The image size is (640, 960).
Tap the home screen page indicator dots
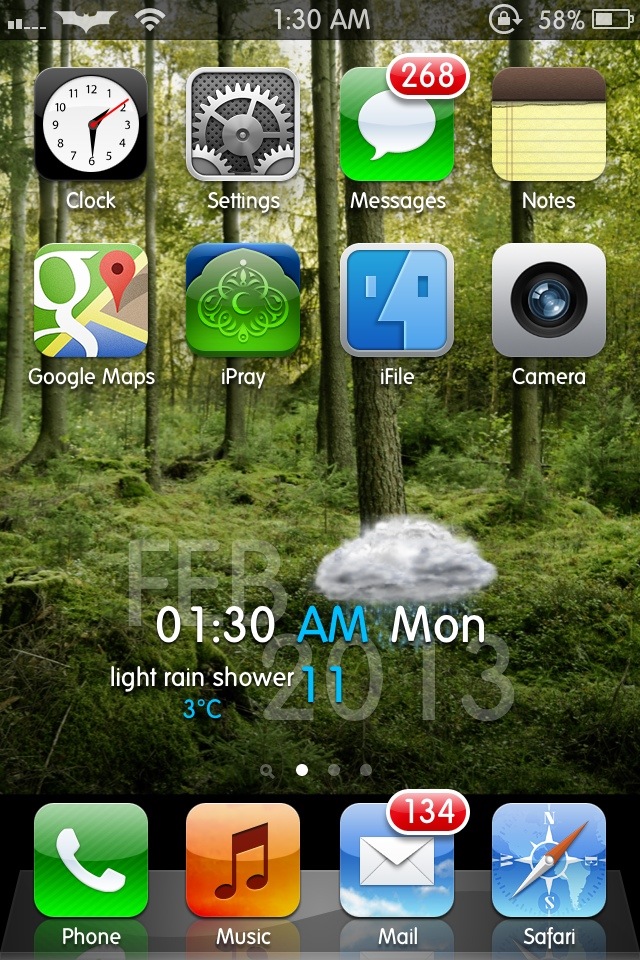pyautogui.click(x=317, y=770)
